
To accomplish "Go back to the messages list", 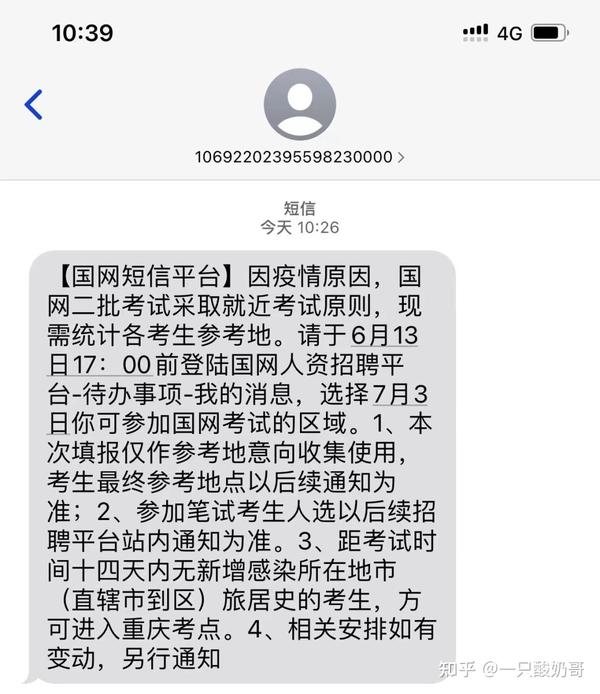I will (x=33, y=104).
